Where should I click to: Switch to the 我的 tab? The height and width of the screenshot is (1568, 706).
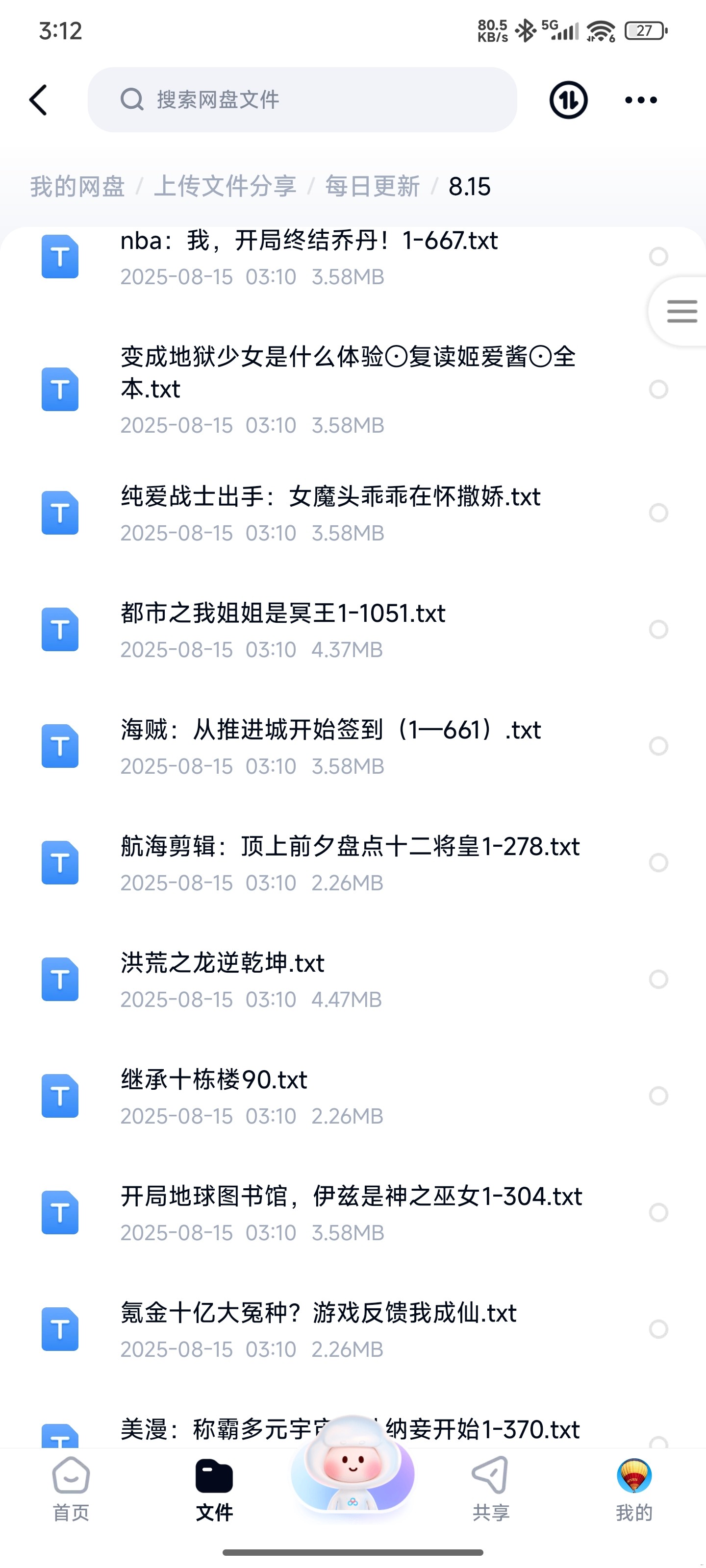pos(633,1487)
